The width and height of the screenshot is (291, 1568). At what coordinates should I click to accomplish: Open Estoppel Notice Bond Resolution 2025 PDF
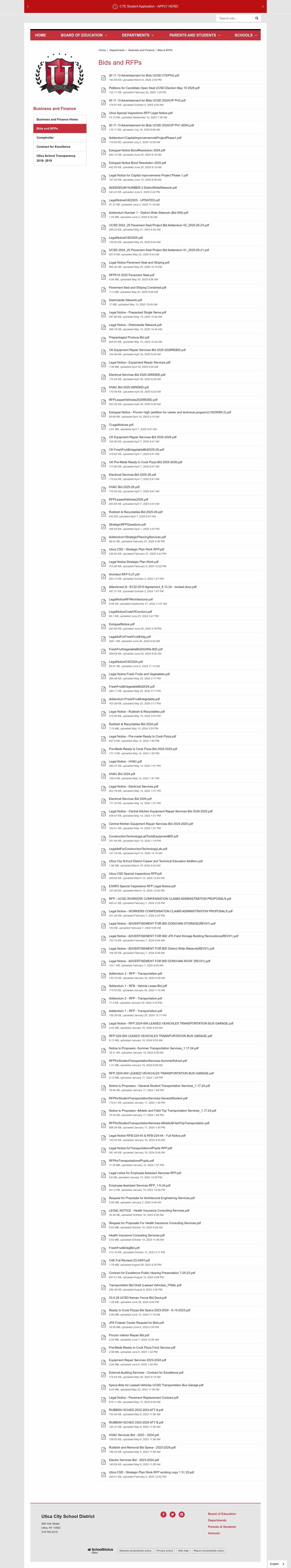click(x=137, y=162)
